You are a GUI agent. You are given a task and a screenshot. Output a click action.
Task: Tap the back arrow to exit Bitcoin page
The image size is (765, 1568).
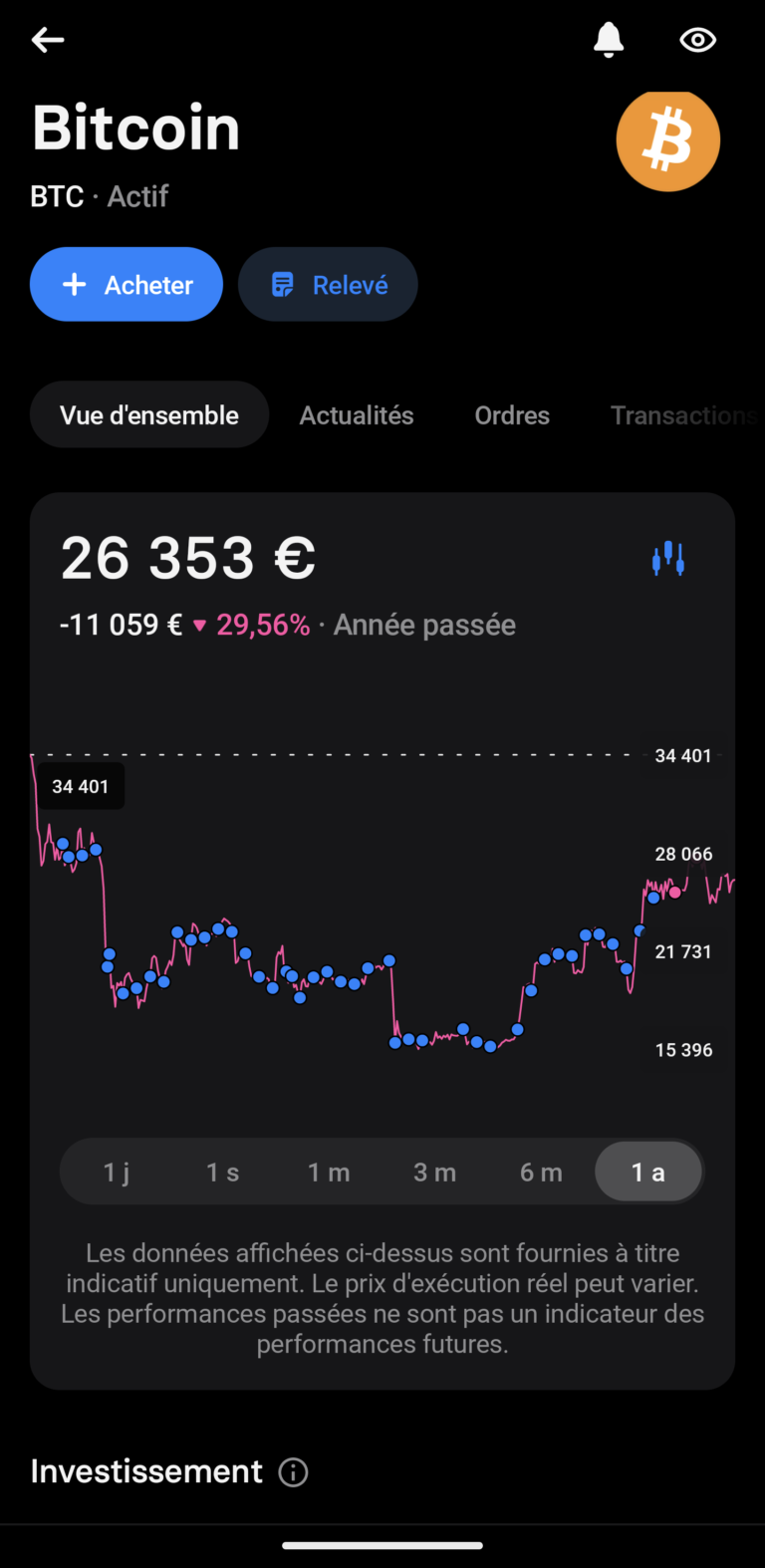click(x=47, y=40)
